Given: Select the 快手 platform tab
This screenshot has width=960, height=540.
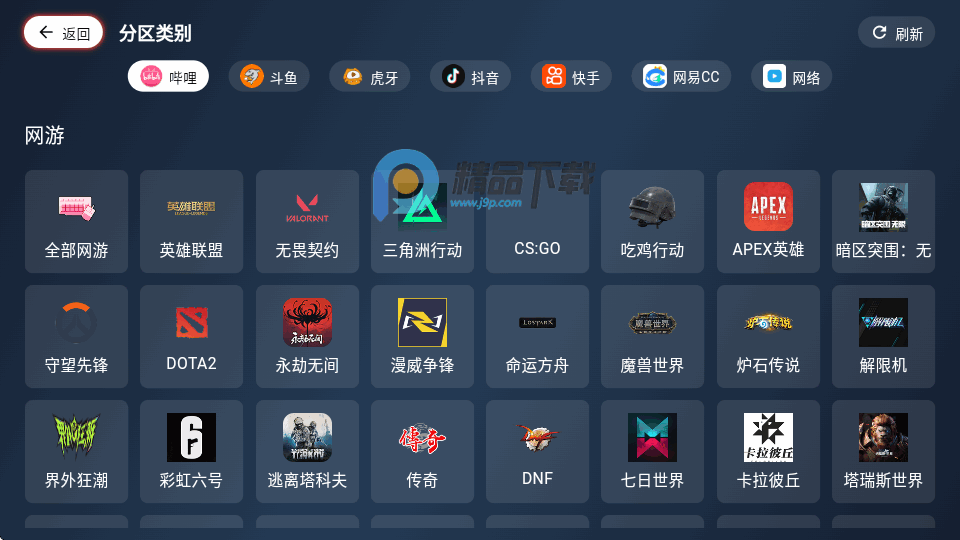Looking at the screenshot, I should [x=571, y=77].
